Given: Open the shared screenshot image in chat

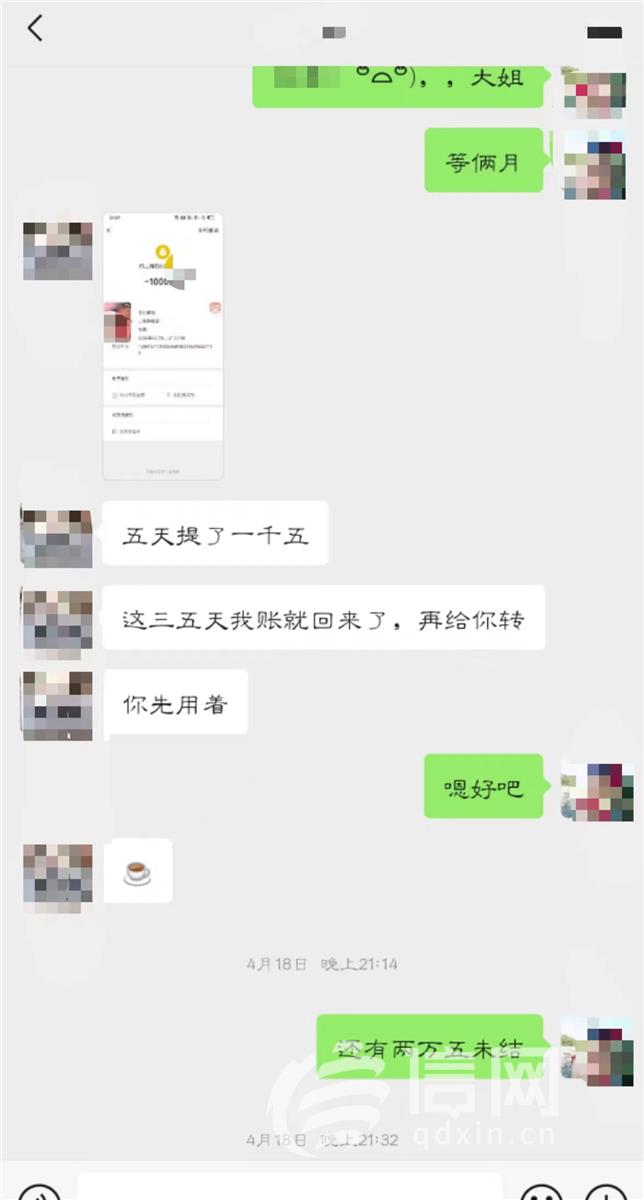Looking at the screenshot, I should click(163, 346).
